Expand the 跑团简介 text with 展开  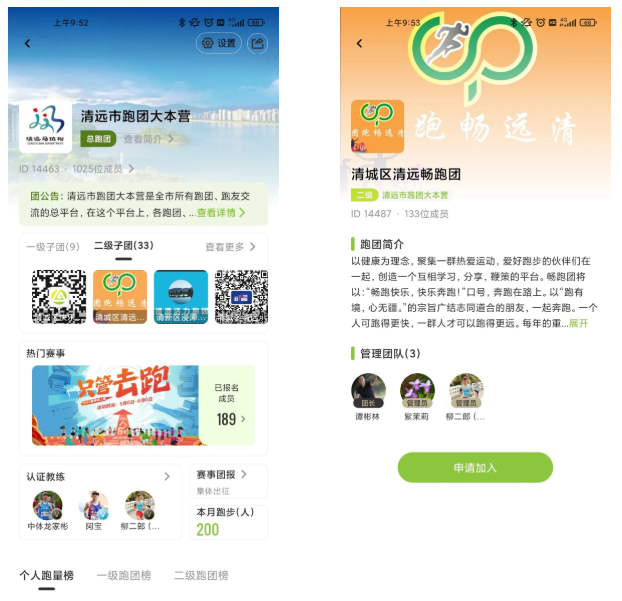coord(578,323)
